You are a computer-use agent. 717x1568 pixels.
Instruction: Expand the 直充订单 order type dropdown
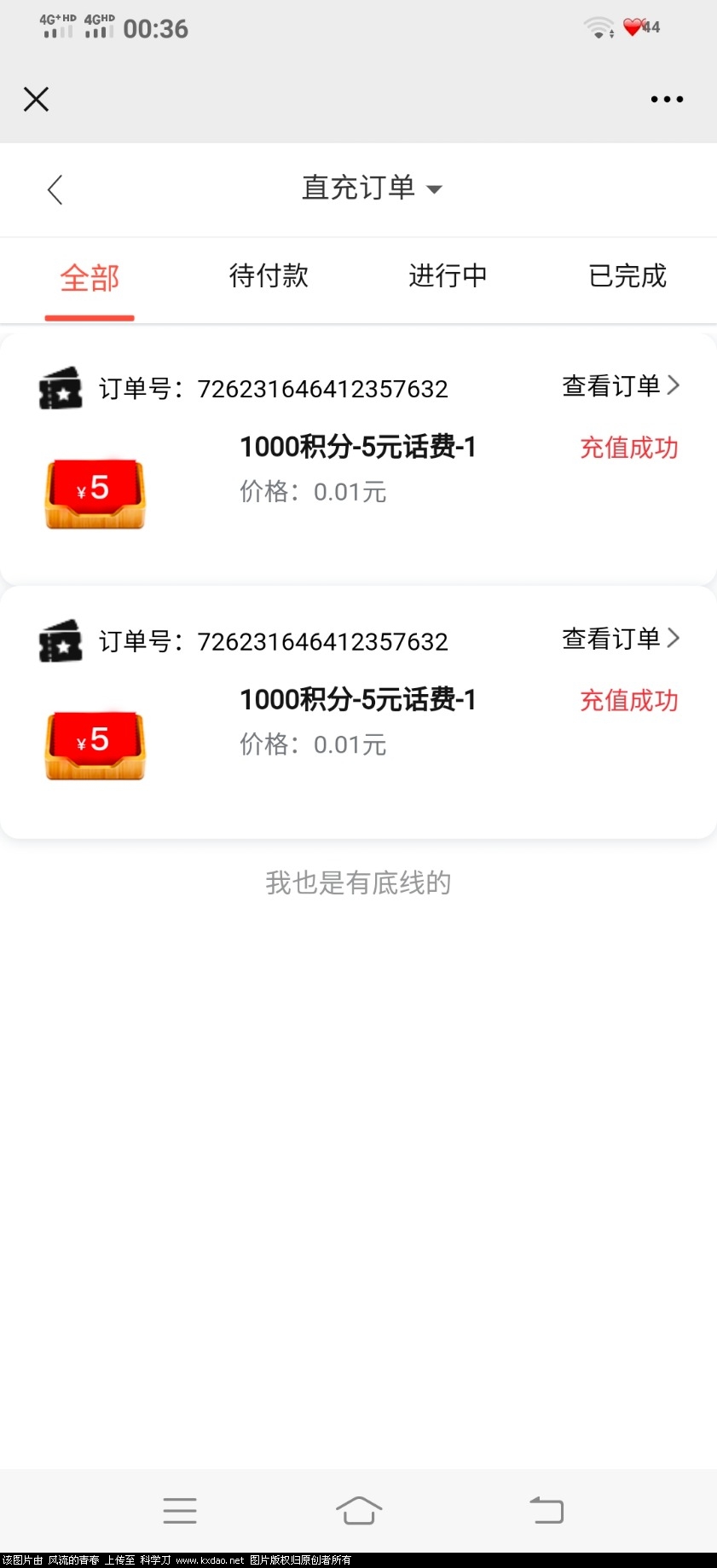372,188
